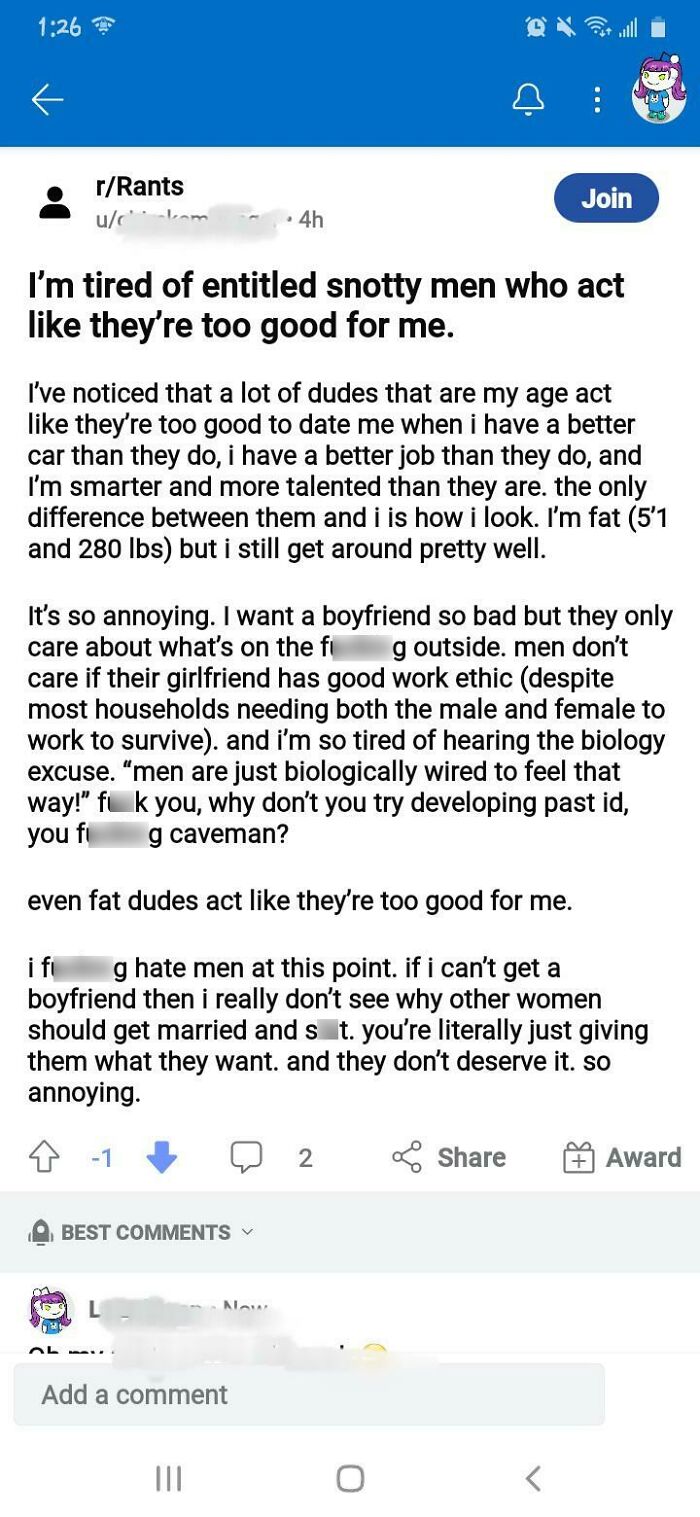Viewport: 700px width, 1517px height.
Task: Share this post
Action: pyautogui.click(x=449, y=1157)
